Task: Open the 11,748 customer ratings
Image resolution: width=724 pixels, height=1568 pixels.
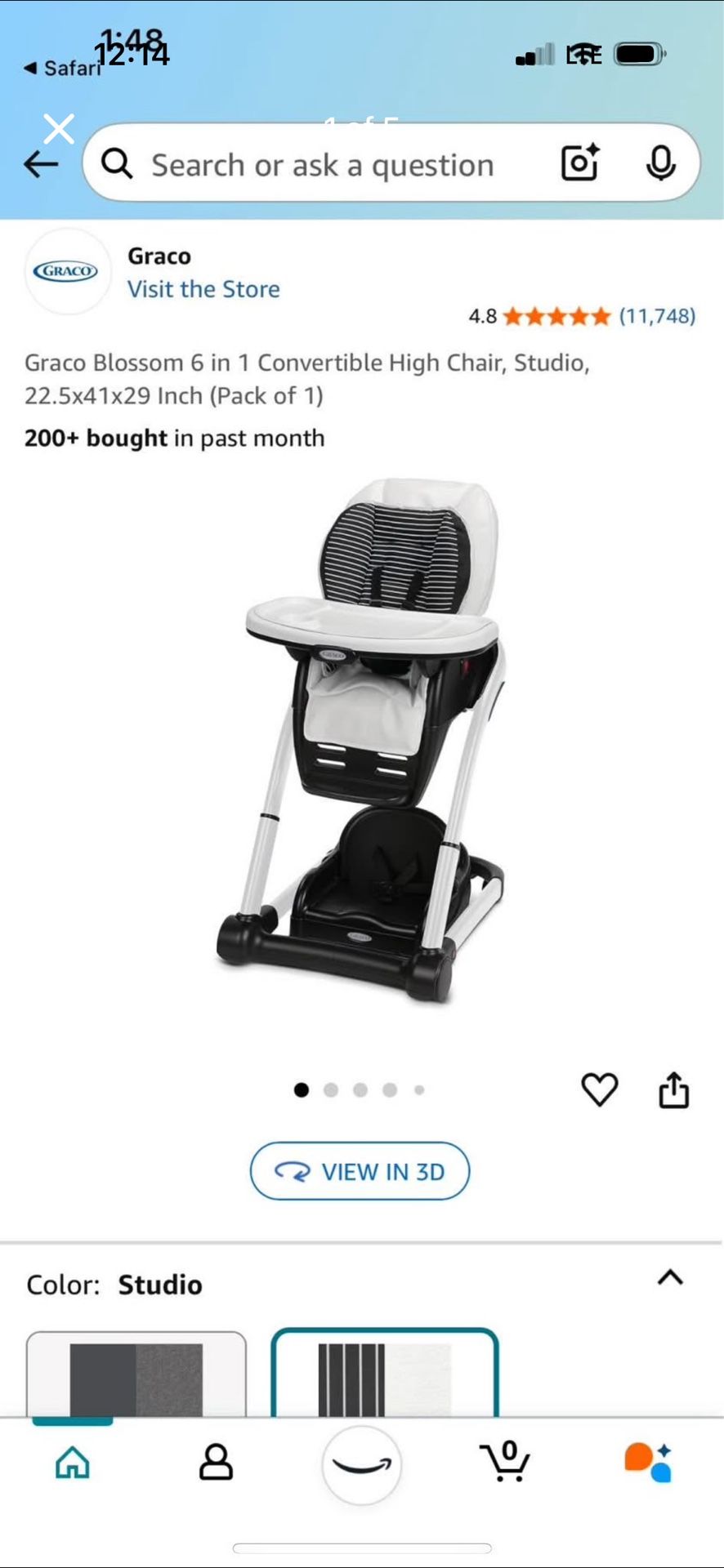Action: point(656,316)
